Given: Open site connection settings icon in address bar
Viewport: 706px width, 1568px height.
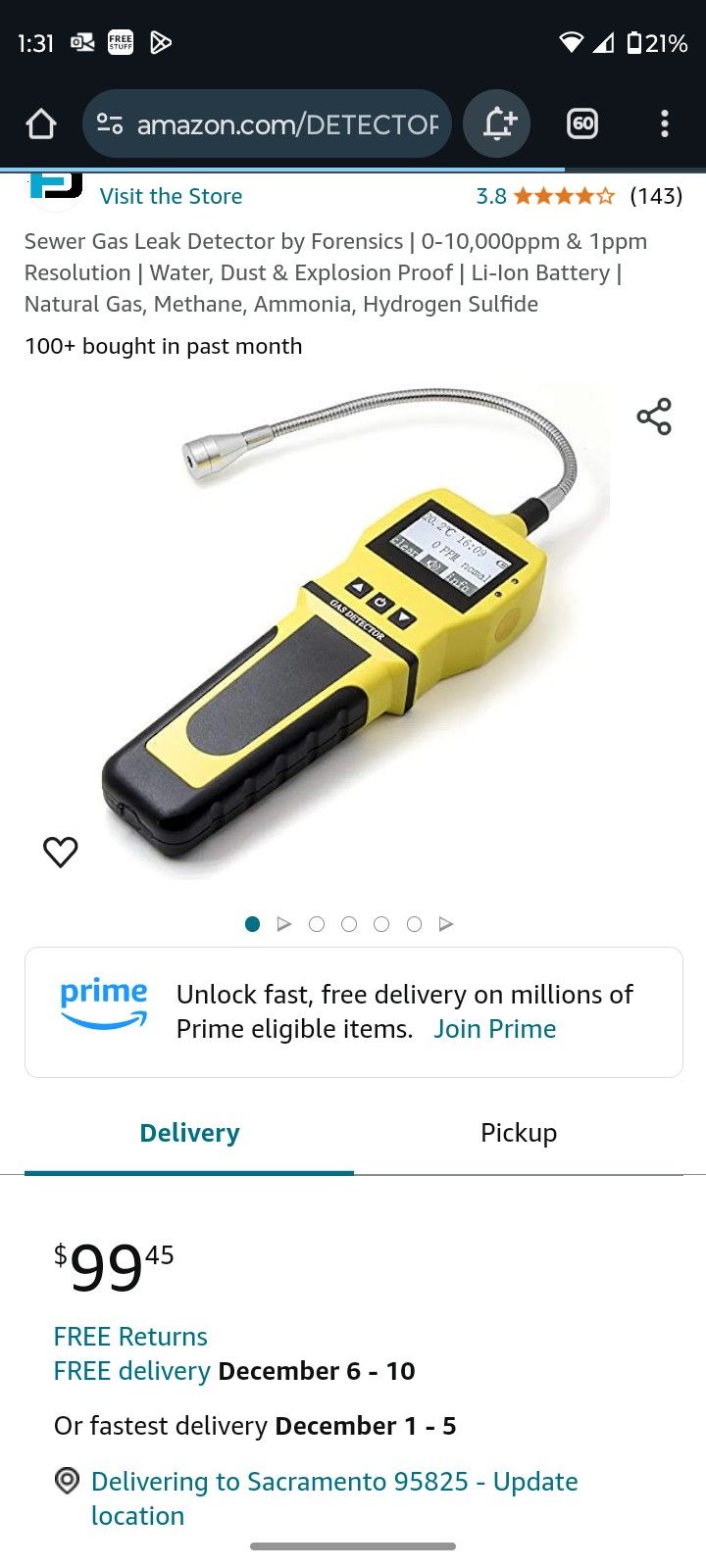Looking at the screenshot, I should coord(110,122).
